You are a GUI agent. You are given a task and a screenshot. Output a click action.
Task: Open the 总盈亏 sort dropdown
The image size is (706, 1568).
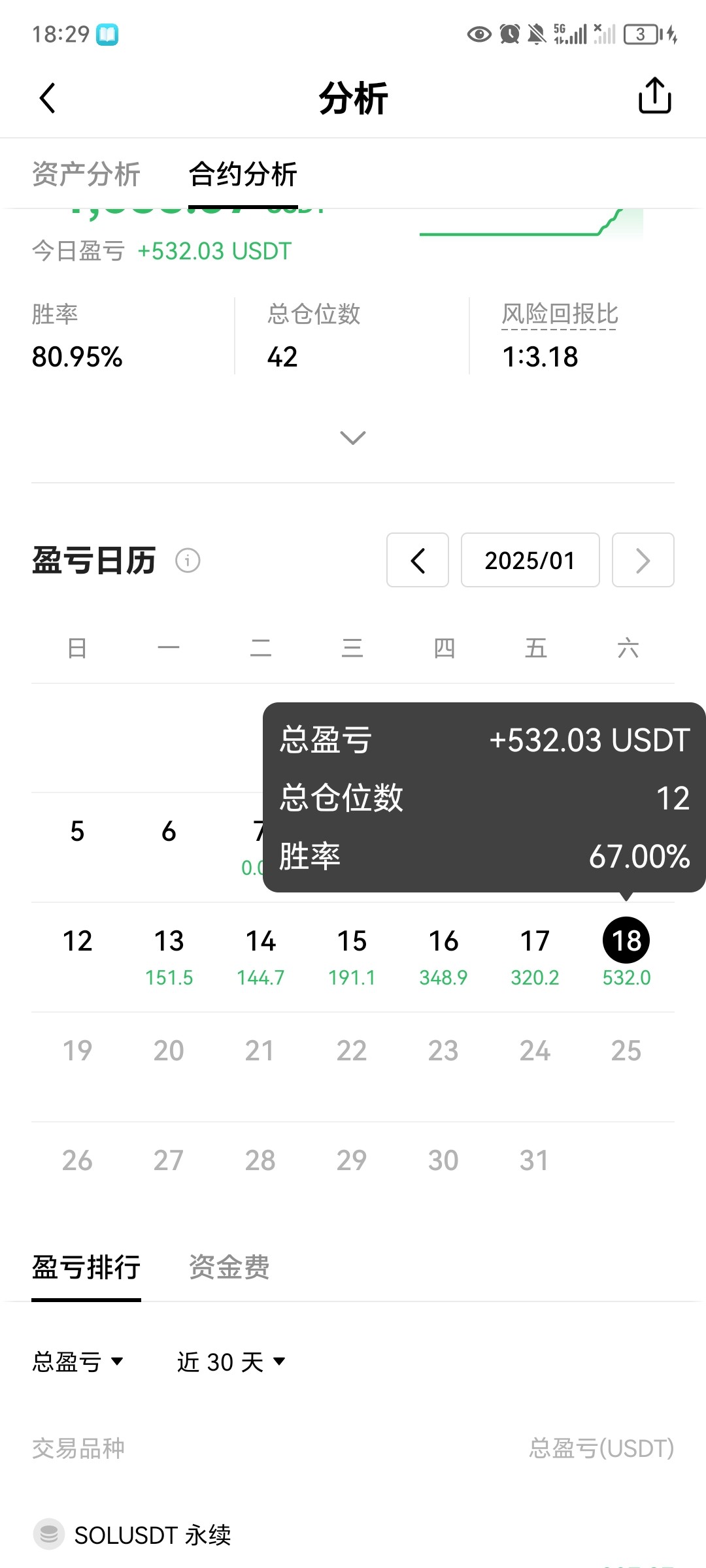(x=77, y=1362)
